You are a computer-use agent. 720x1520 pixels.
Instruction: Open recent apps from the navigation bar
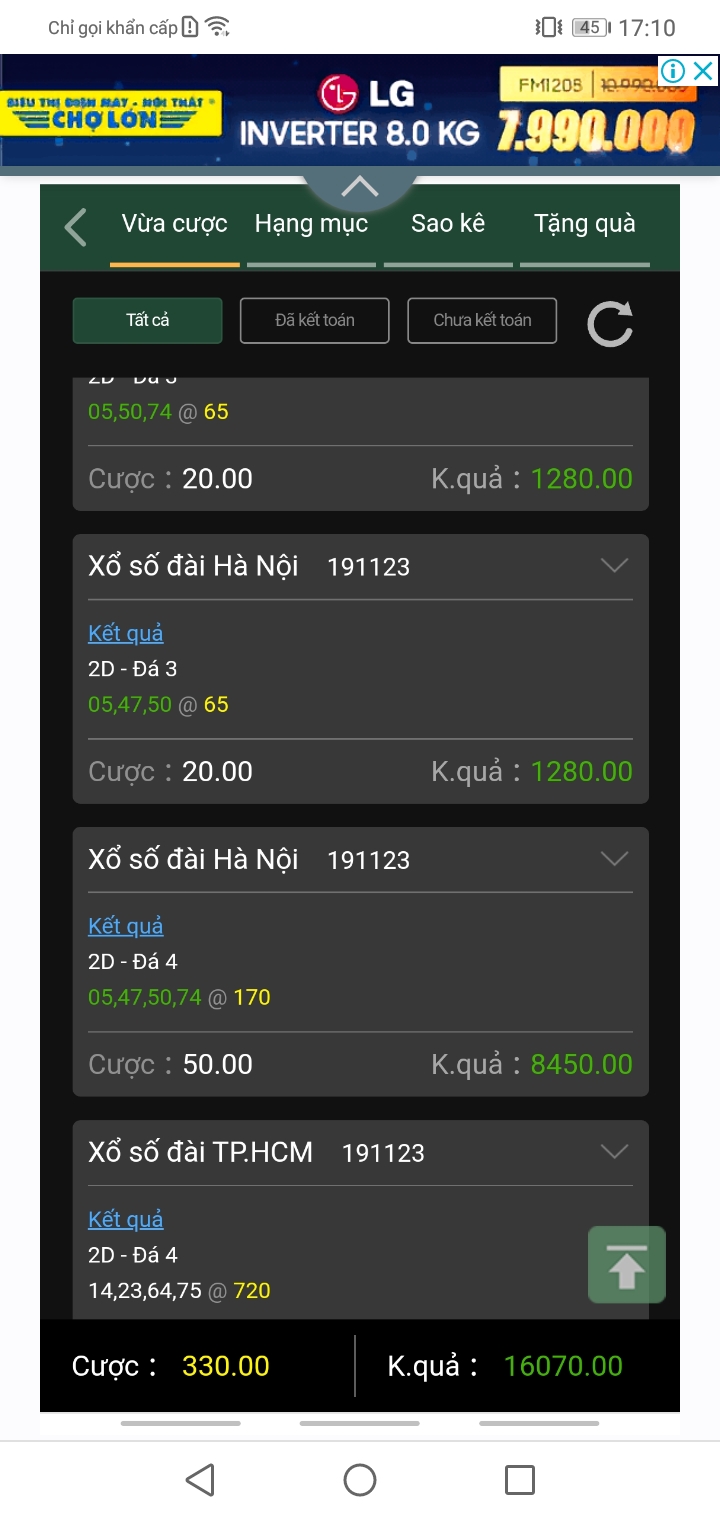coord(520,1480)
